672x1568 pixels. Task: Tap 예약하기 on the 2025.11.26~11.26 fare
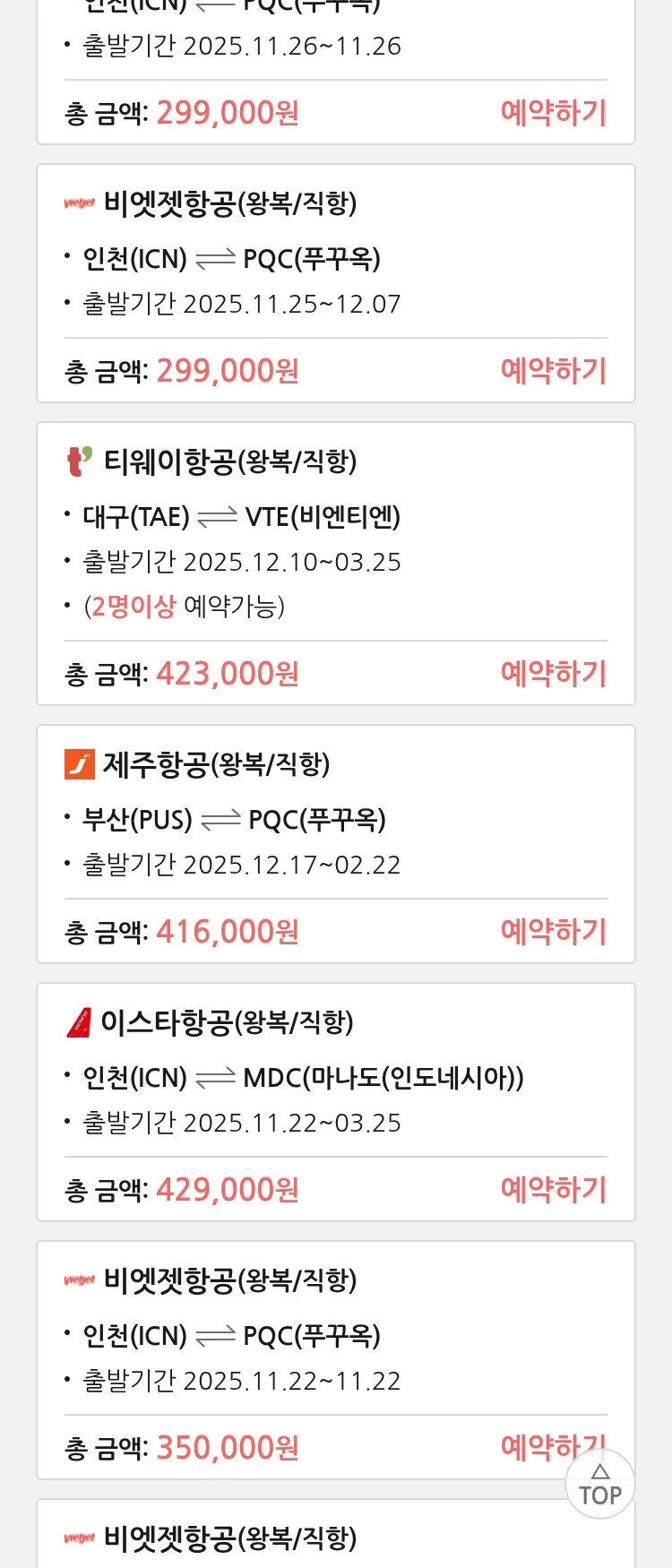click(x=553, y=113)
